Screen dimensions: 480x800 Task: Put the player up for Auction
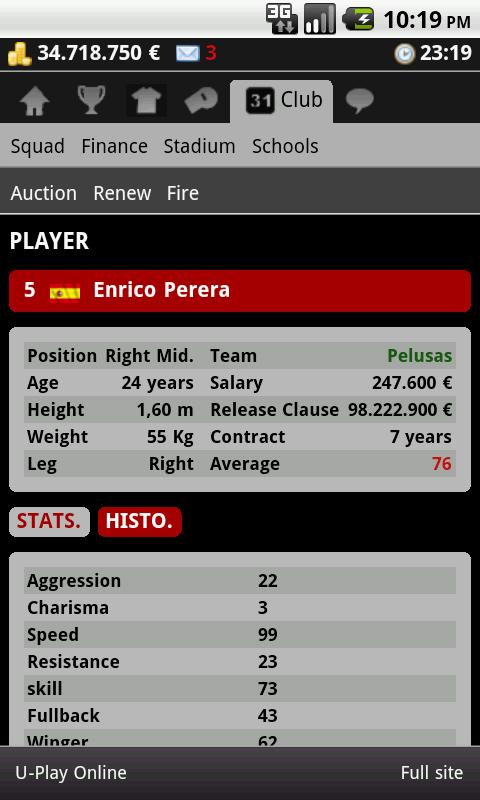(x=43, y=193)
